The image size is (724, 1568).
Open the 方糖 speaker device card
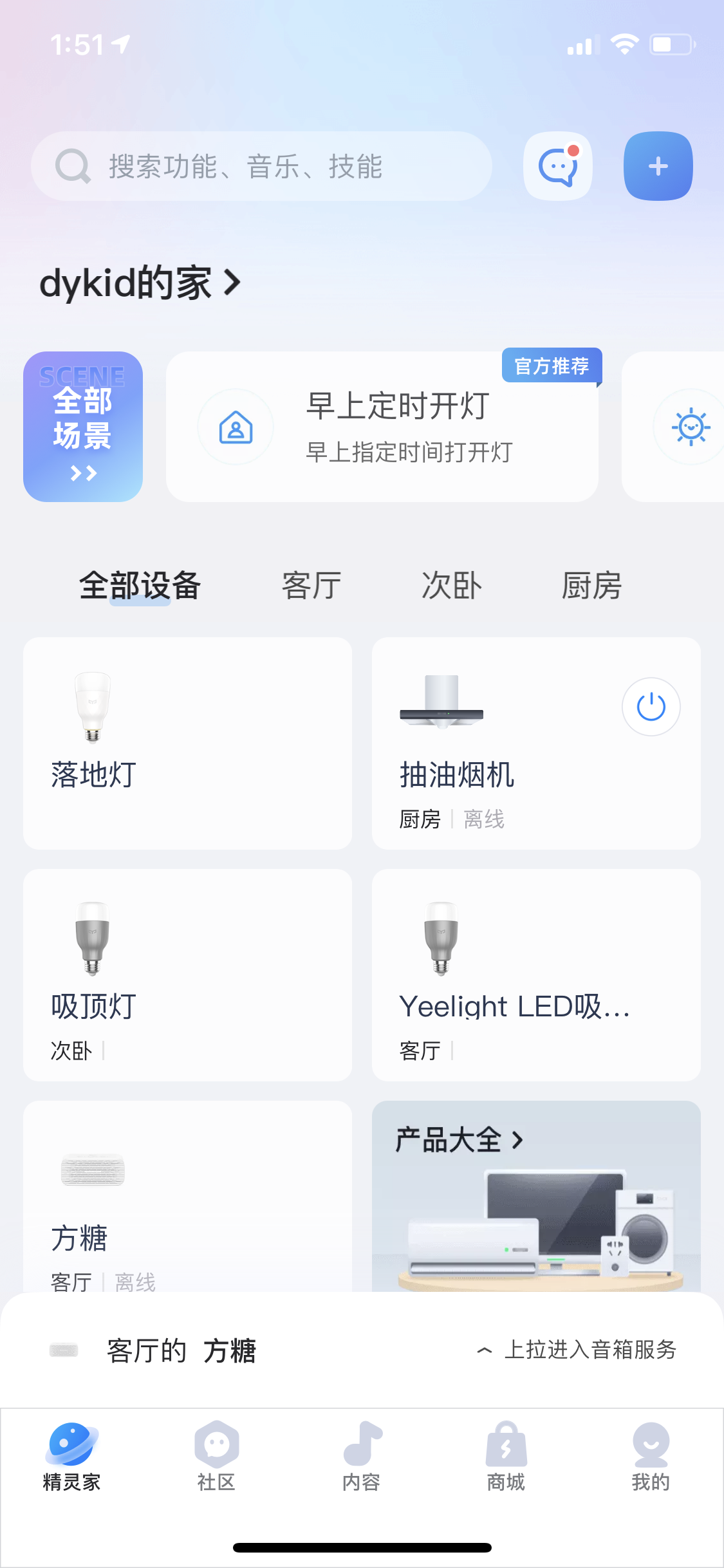point(187,1197)
